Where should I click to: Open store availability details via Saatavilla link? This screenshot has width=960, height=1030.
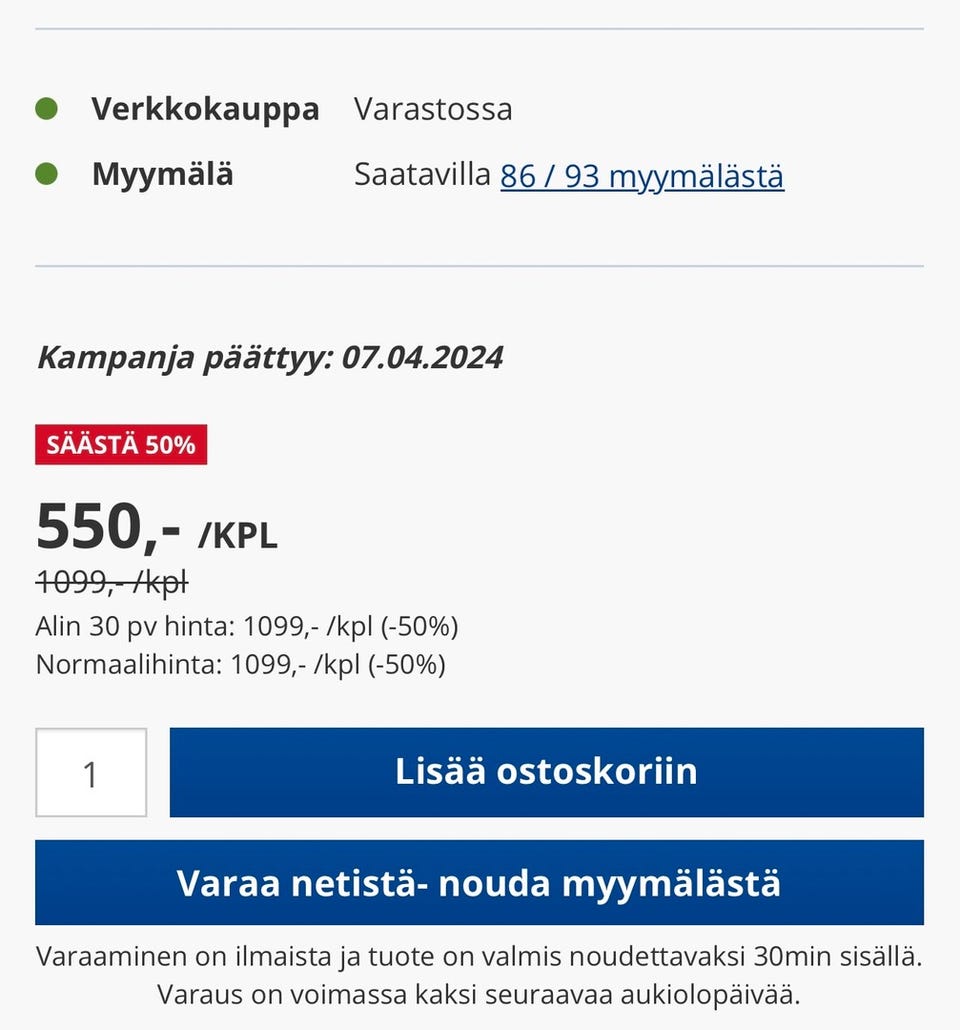[x=420, y=175]
